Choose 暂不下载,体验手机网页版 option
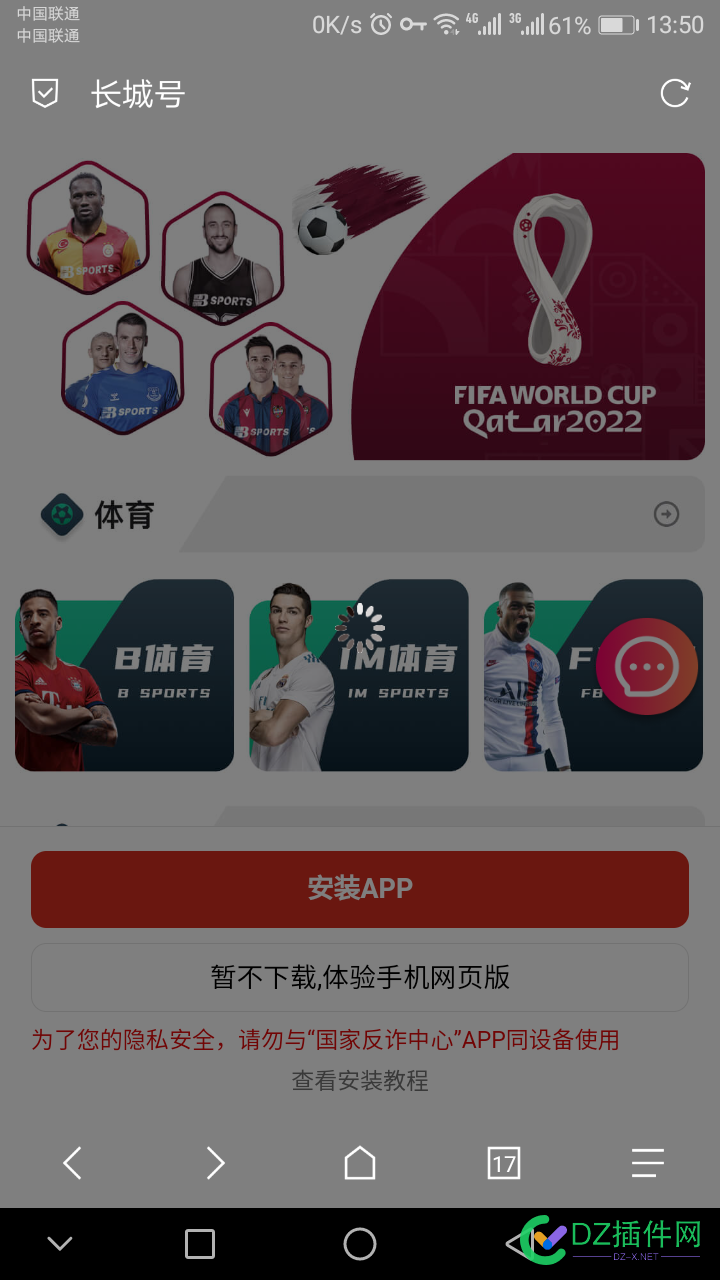The width and height of the screenshot is (720, 1280). coord(360,977)
